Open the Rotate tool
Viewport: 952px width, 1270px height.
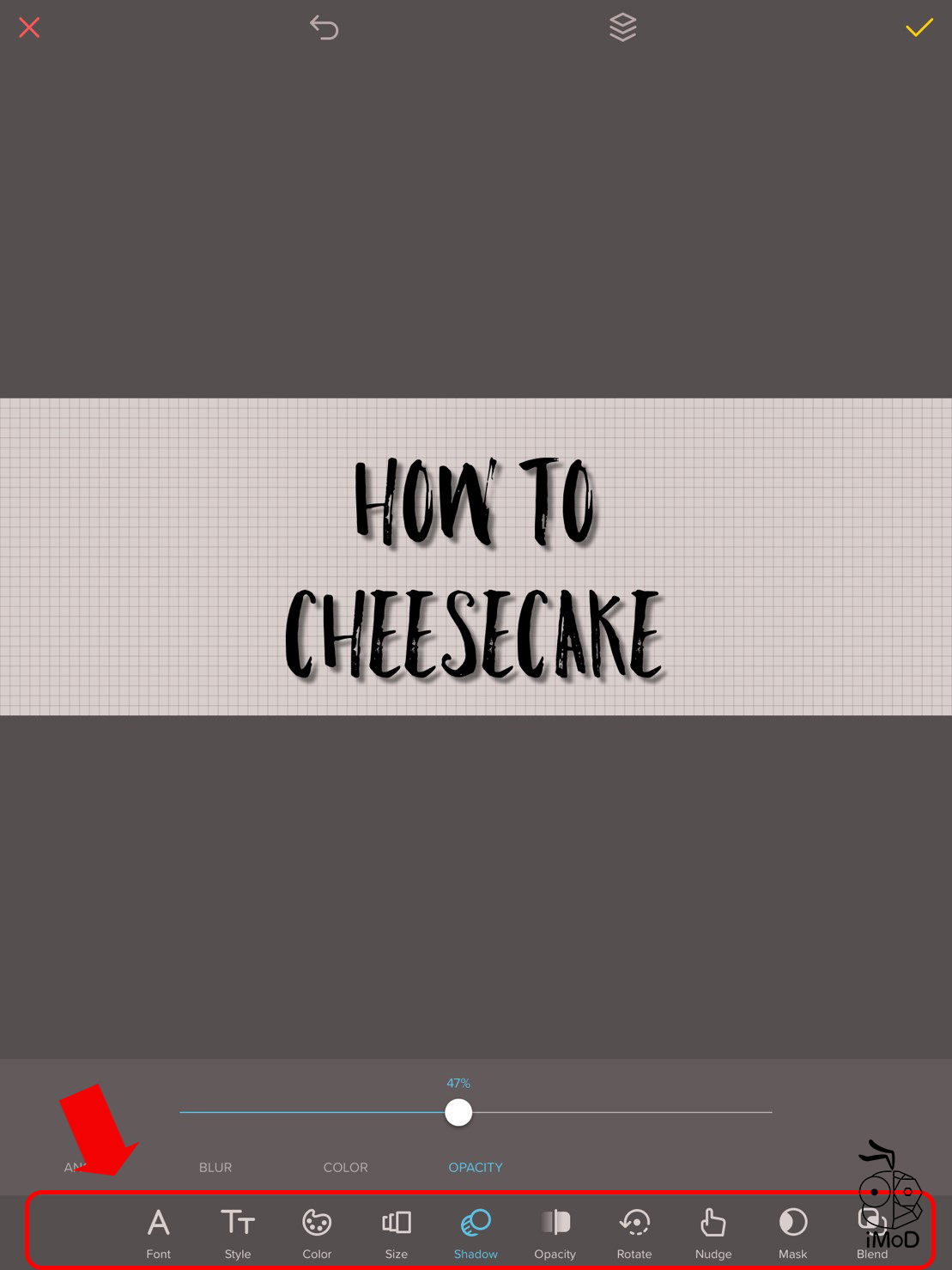[634, 1231]
